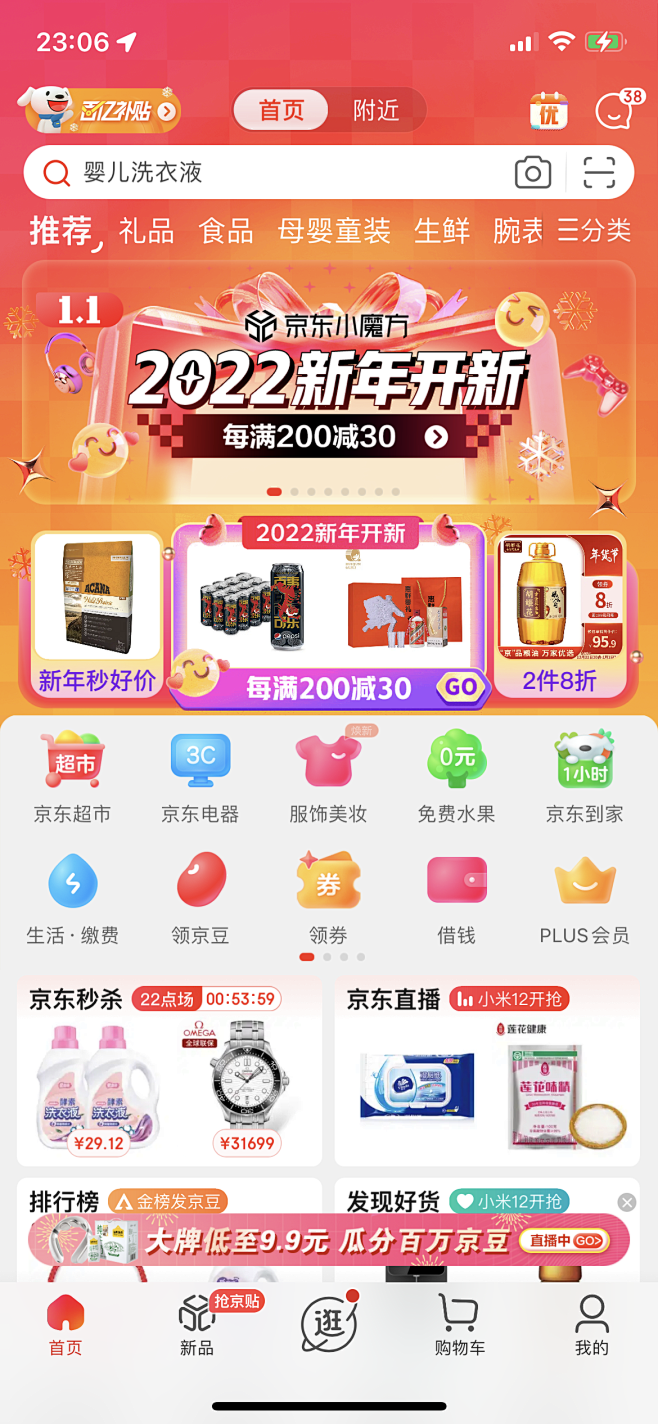Open the scan code icon
This screenshot has height=1424, width=658.
point(599,173)
